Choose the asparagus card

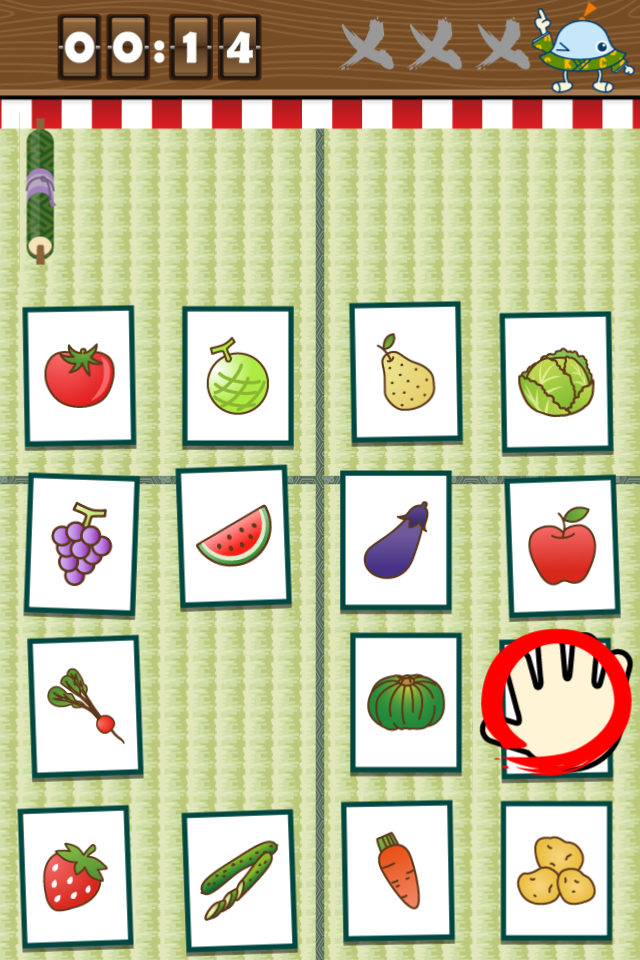[x=239, y=880]
